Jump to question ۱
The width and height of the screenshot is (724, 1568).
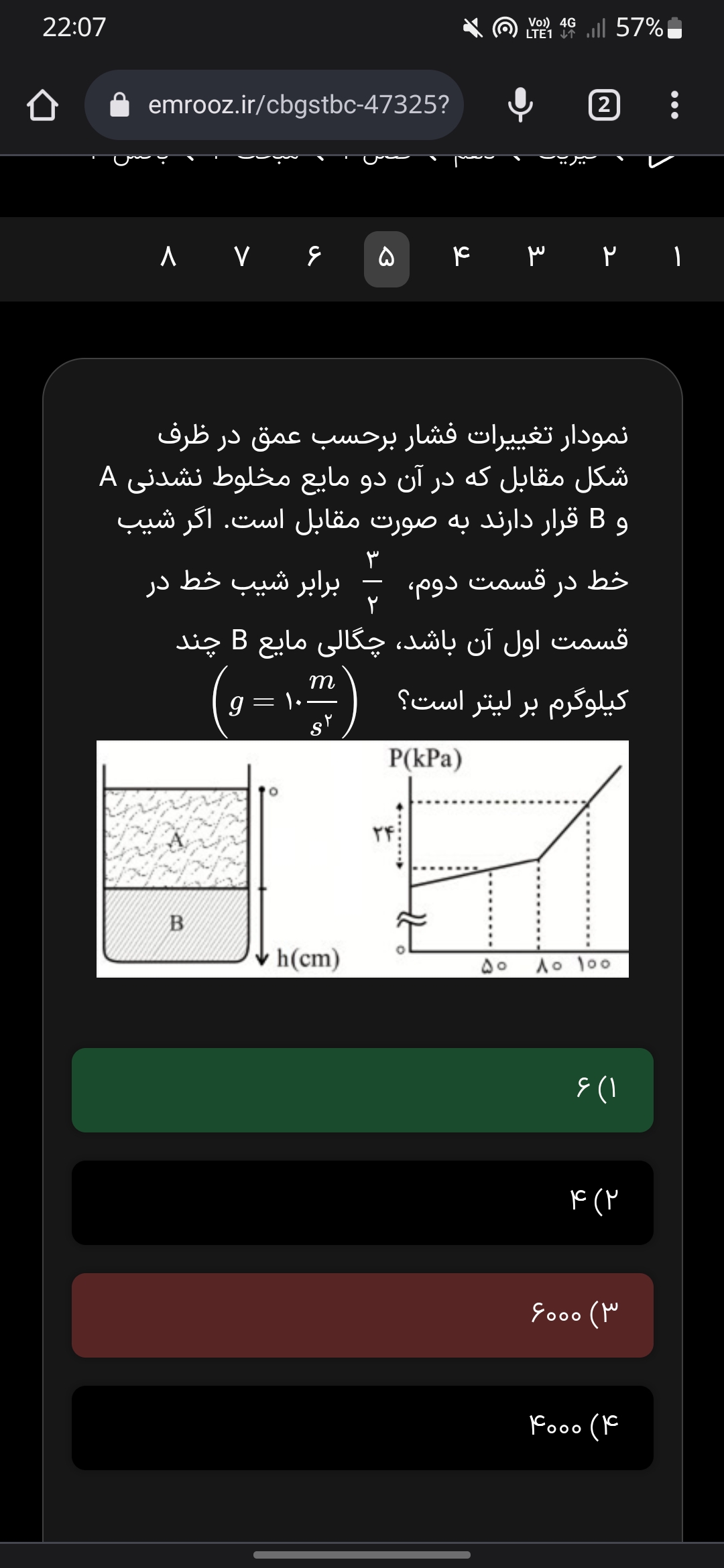677,258
